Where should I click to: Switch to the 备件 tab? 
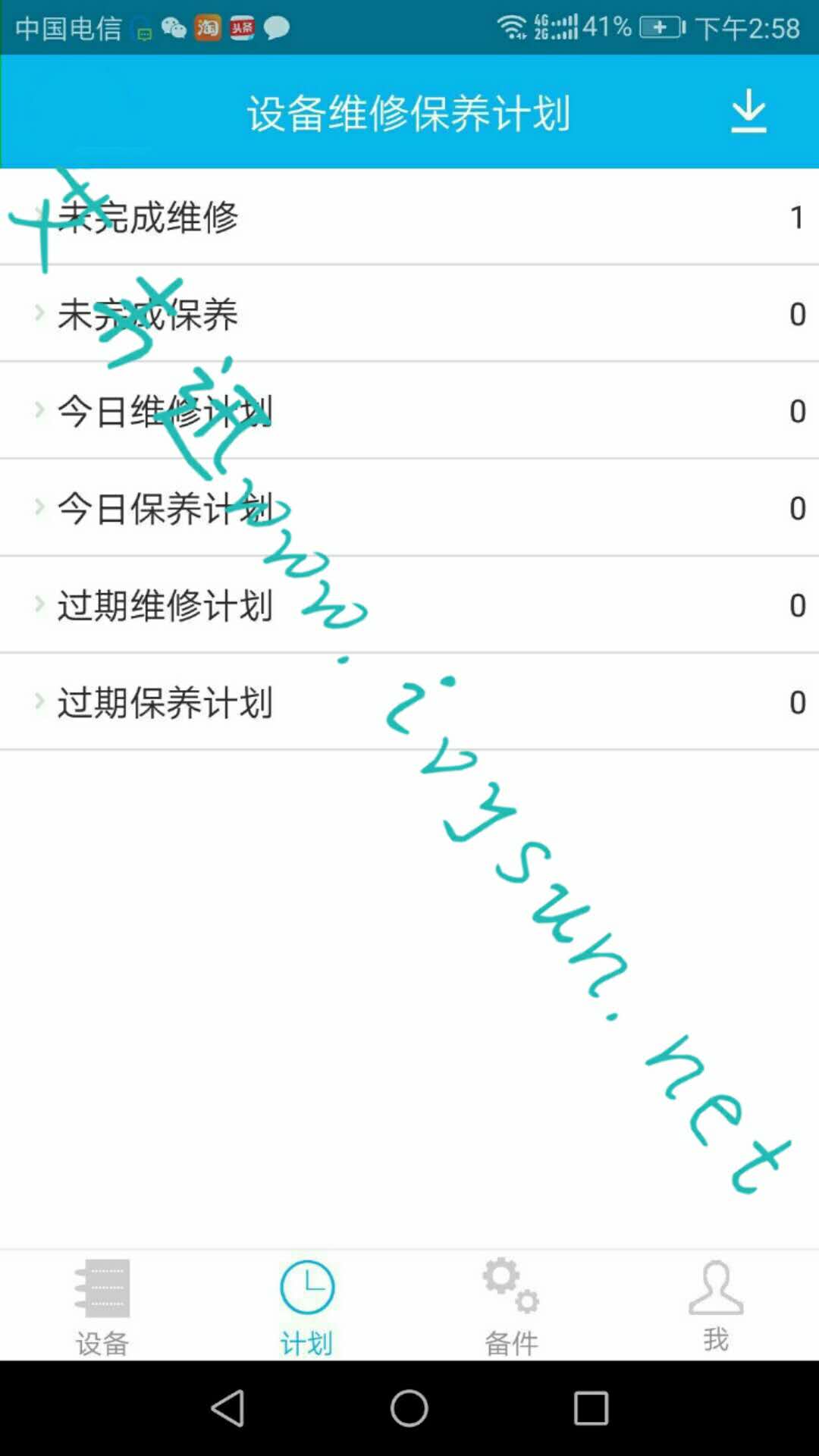click(510, 1338)
